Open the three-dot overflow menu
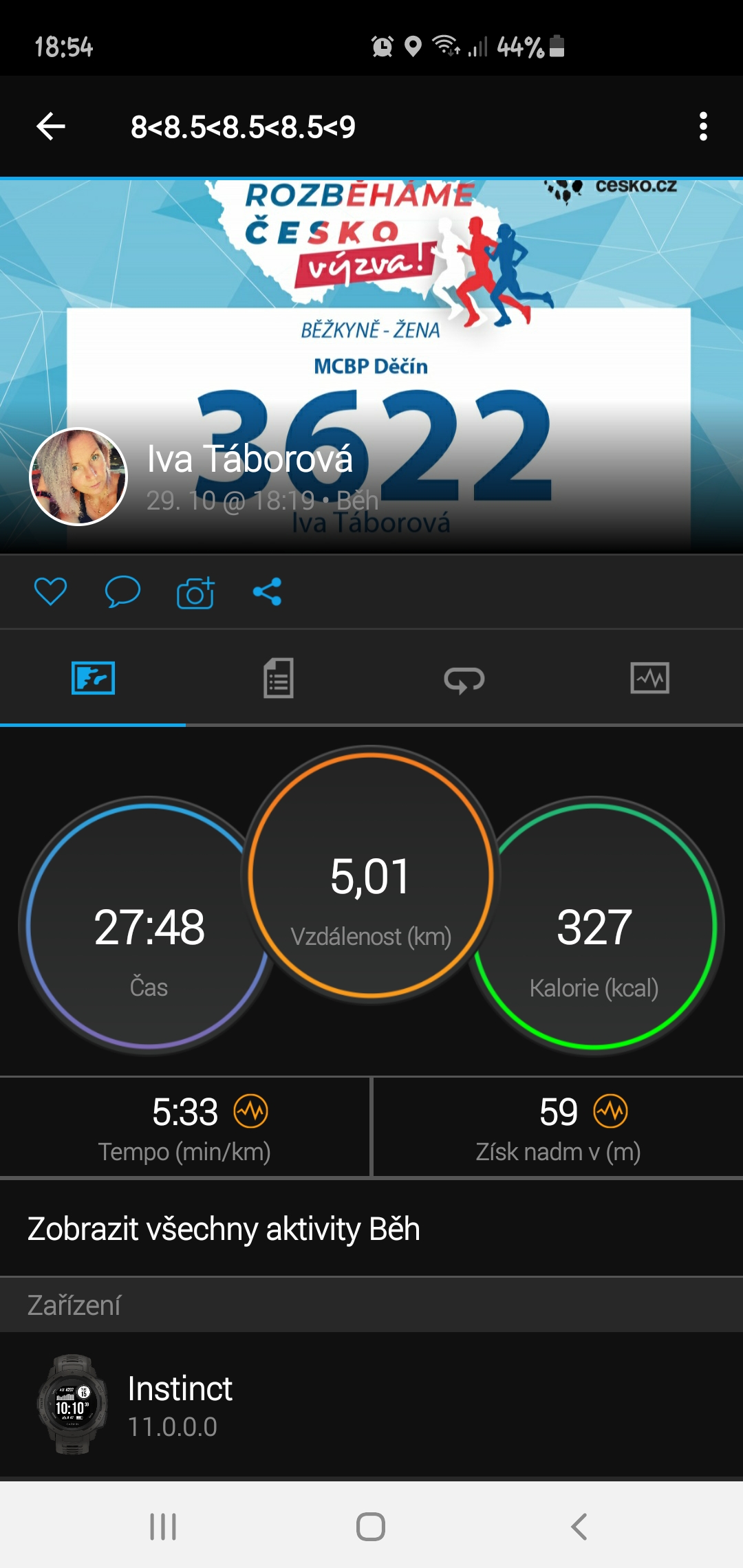743x1568 pixels. pos(702,127)
